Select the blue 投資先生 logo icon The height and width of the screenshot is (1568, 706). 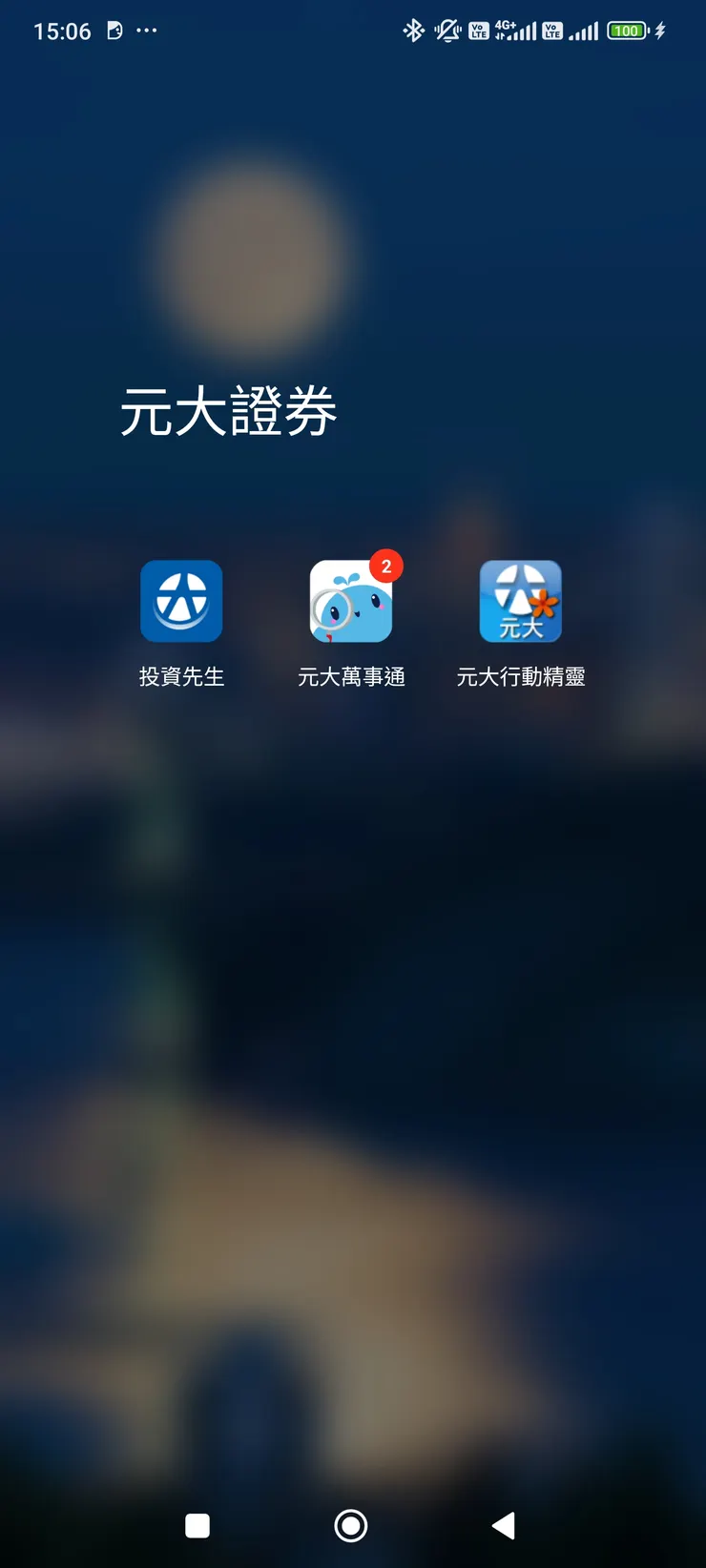pyautogui.click(x=181, y=601)
